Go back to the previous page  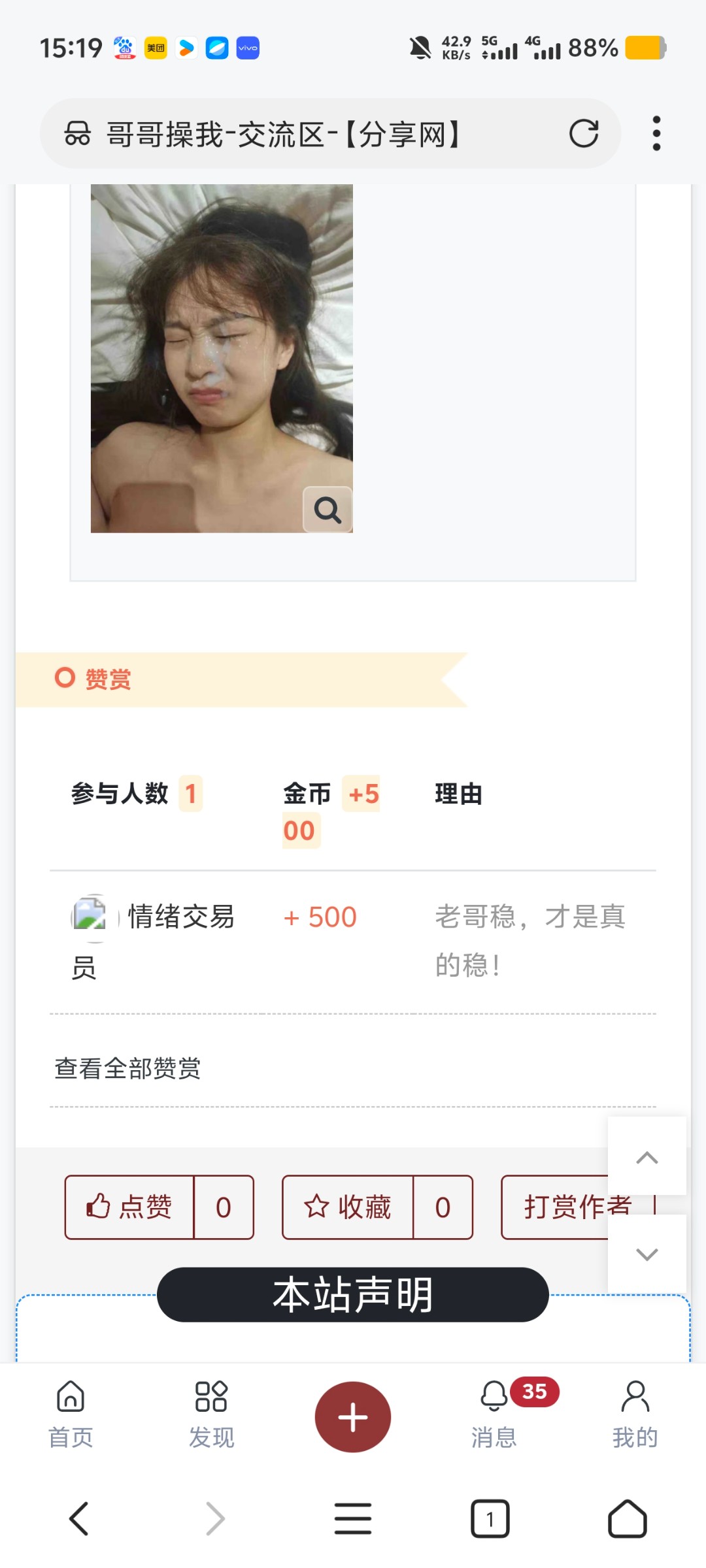(x=79, y=1518)
